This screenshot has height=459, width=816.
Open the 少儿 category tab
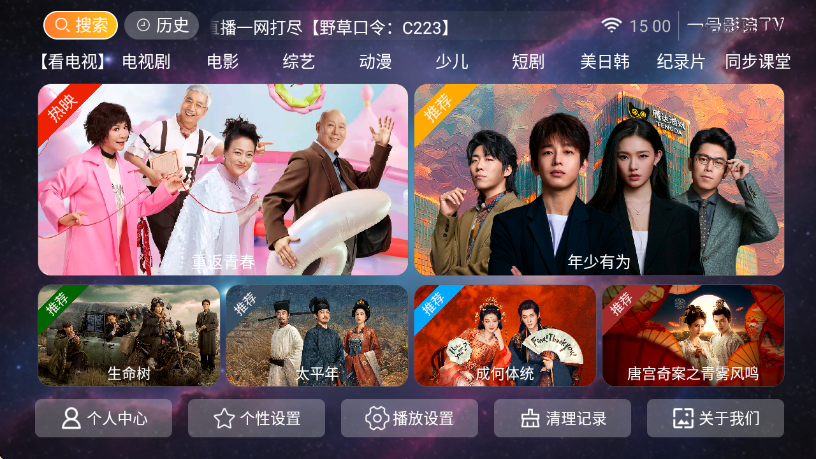[x=451, y=62]
